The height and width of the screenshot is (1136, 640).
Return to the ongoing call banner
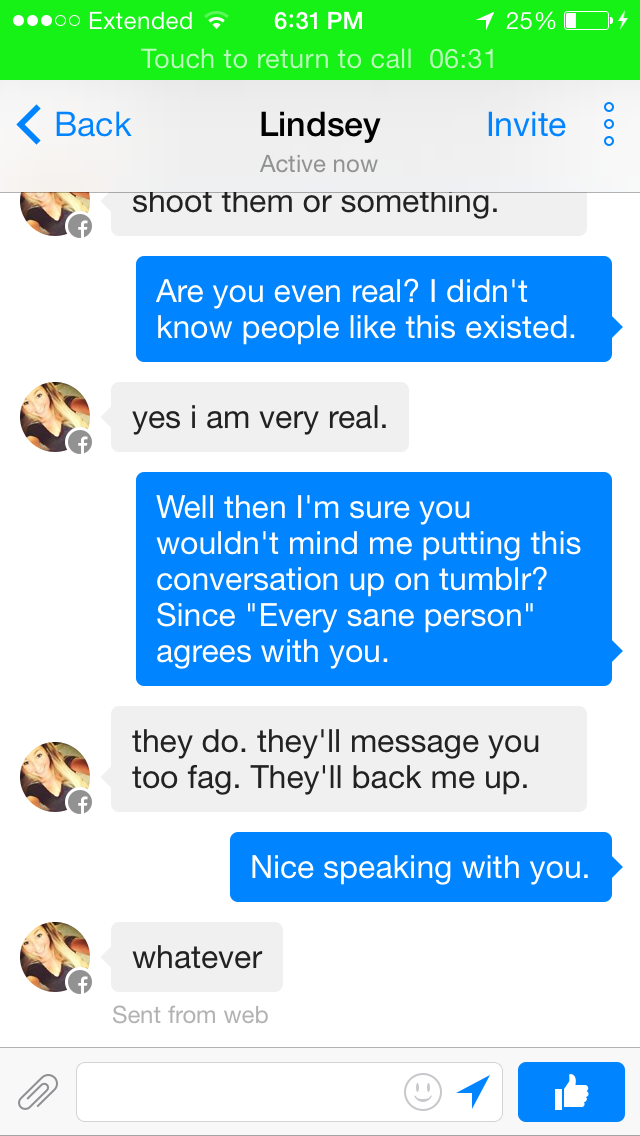point(320,58)
